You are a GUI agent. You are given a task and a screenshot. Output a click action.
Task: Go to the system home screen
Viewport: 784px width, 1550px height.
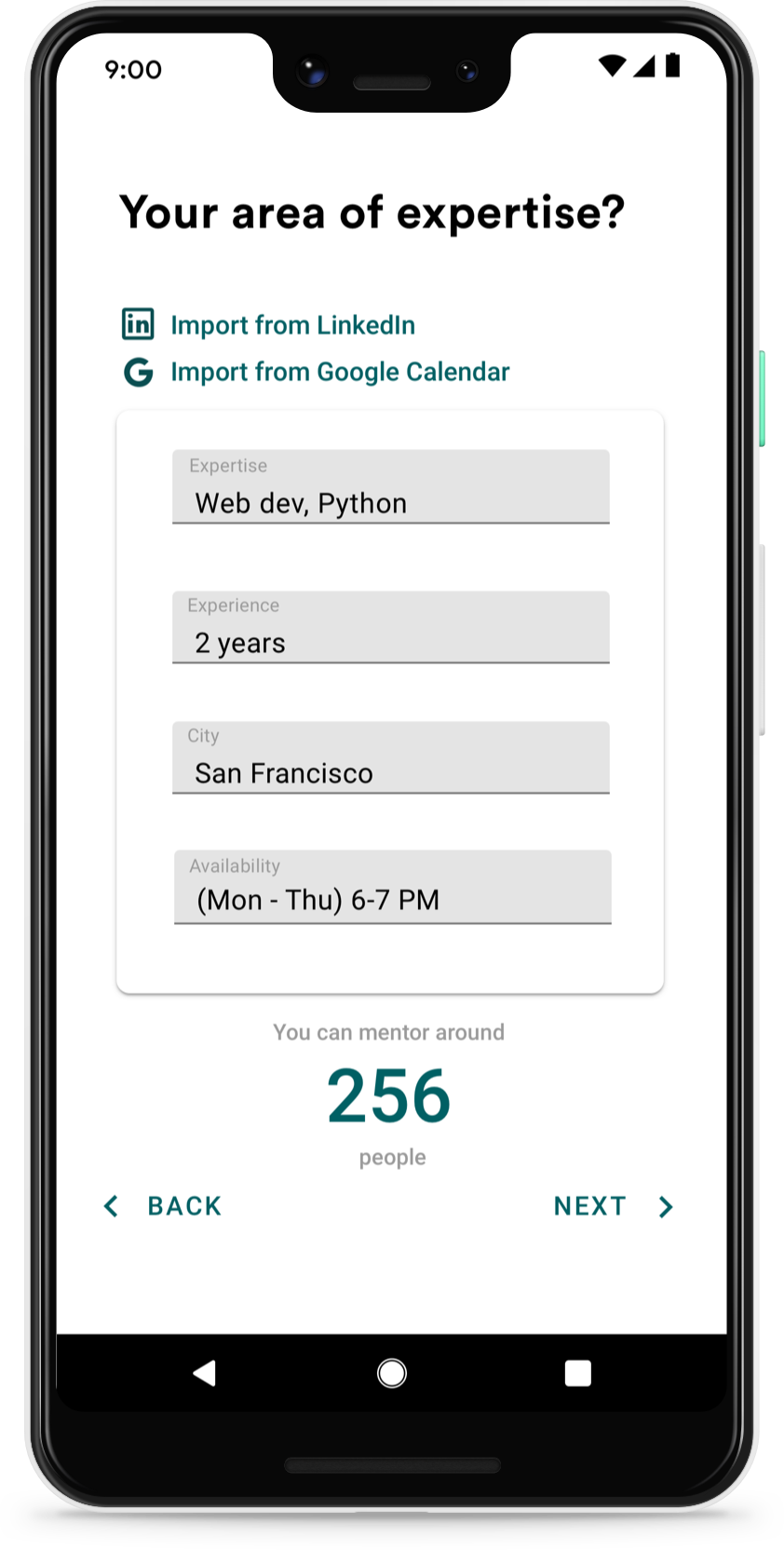pyautogui.click(x=392, y=1373)
